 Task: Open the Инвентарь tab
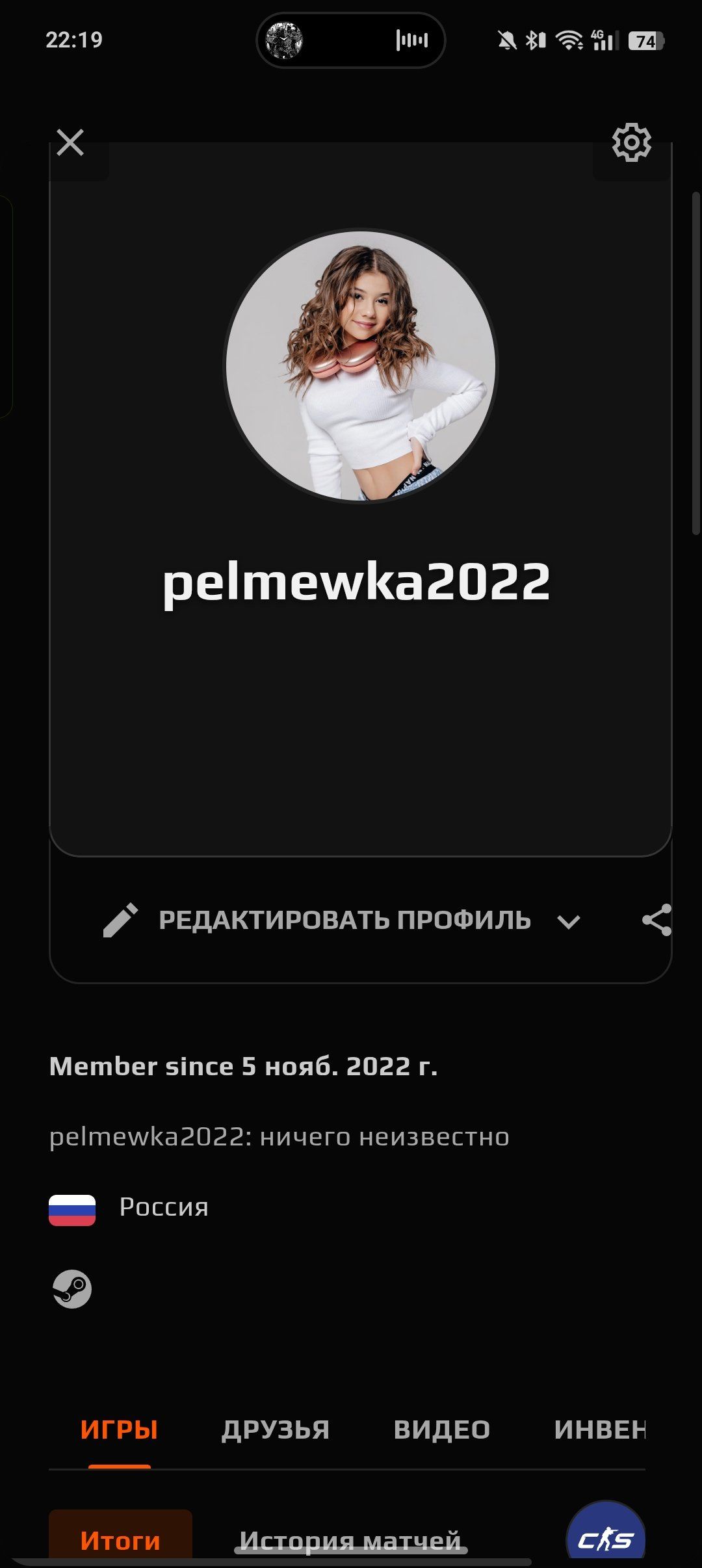[599, 1430]
